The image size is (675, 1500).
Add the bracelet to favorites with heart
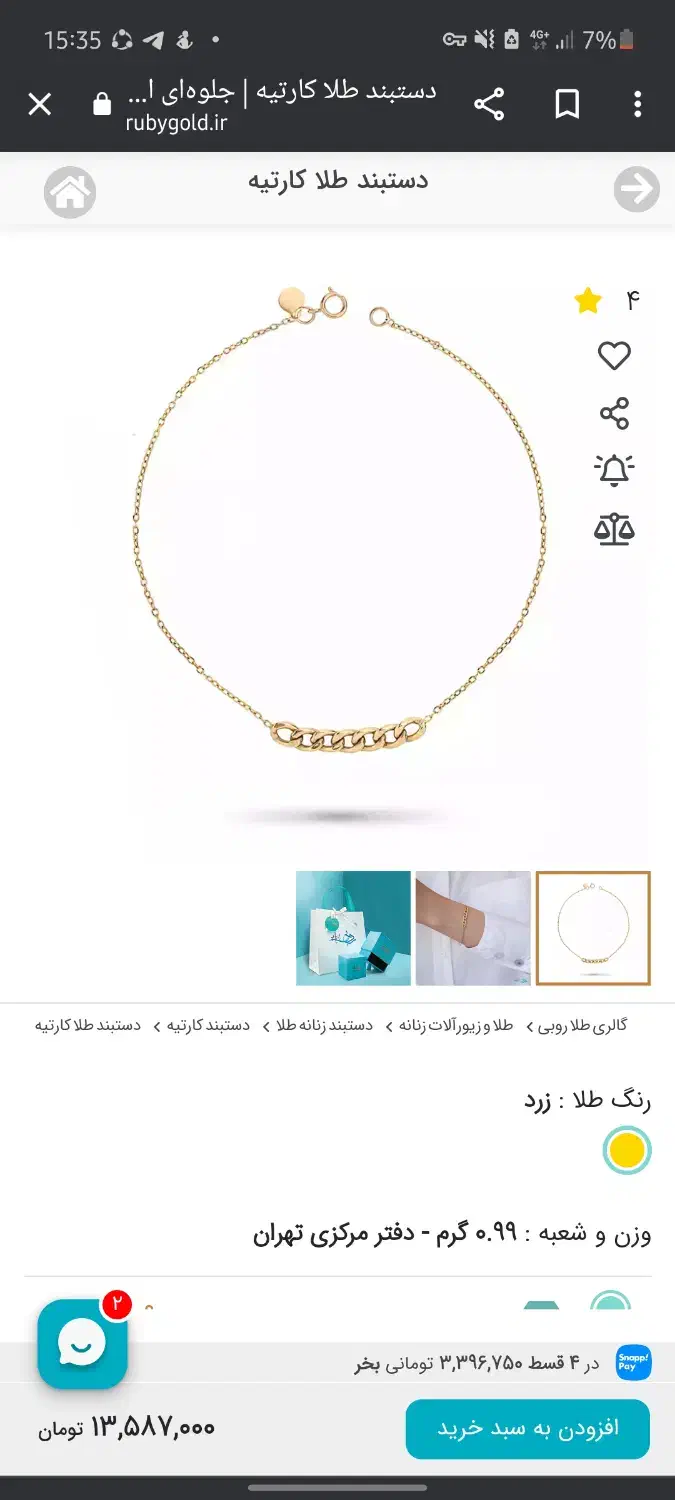point(614,355)
